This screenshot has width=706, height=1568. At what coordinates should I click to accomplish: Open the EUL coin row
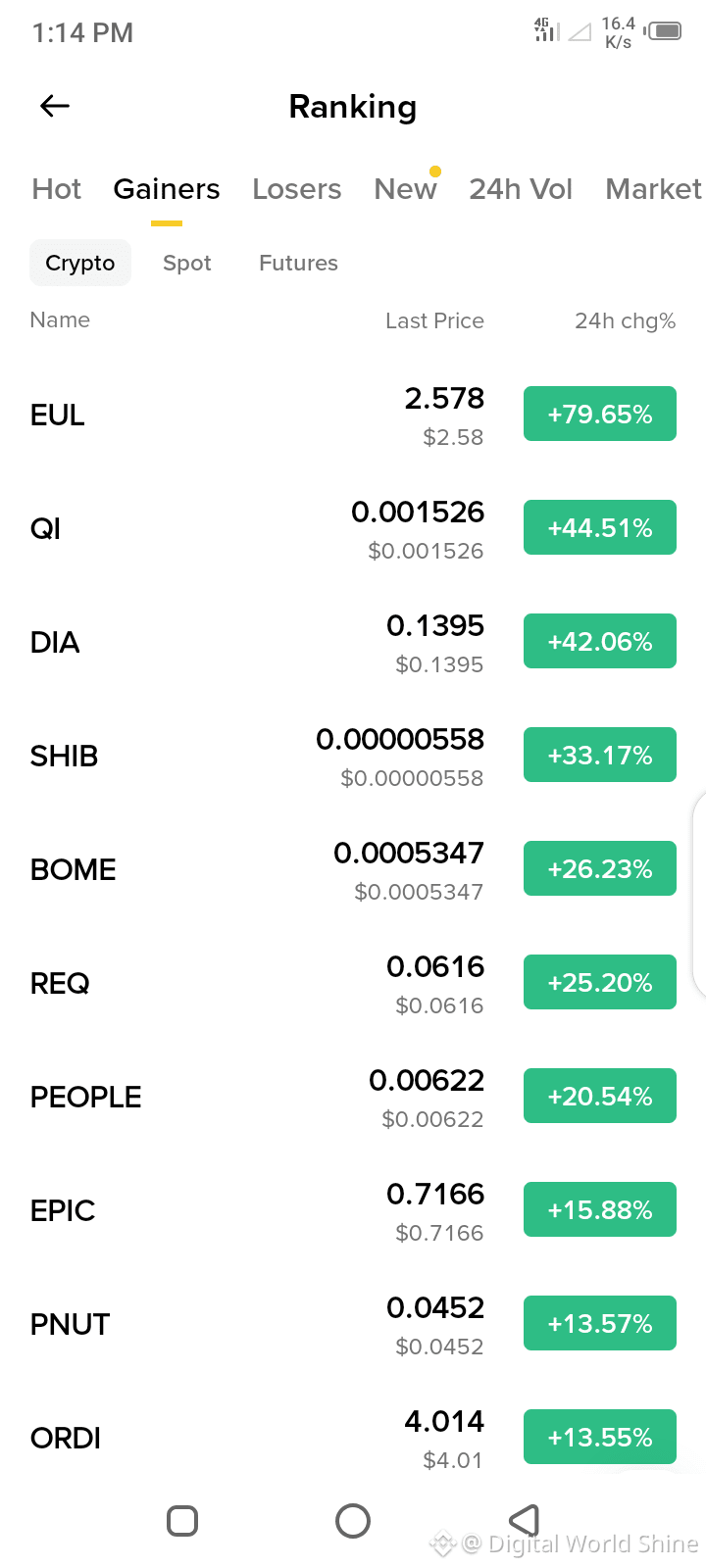click(x=353, y=416)
